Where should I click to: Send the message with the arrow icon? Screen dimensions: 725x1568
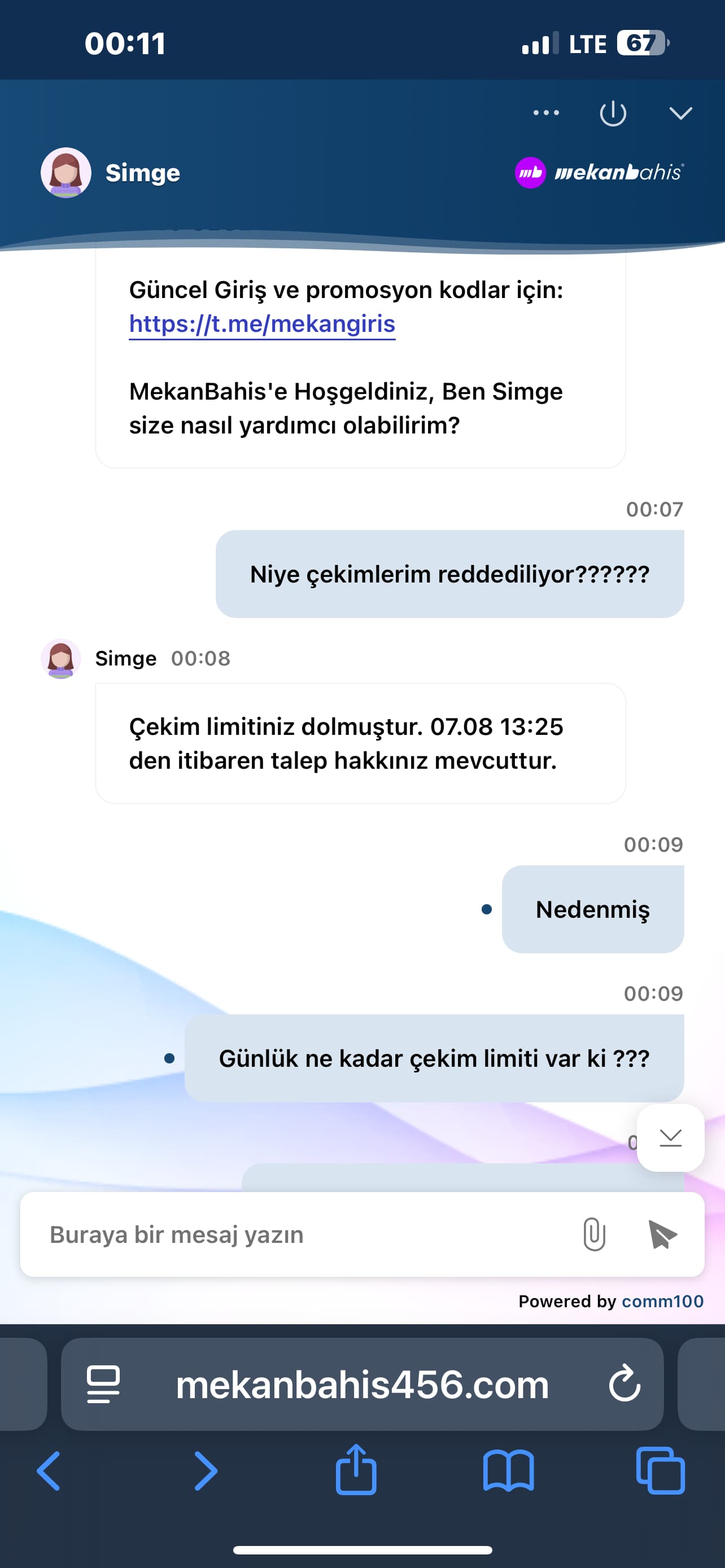coord(662,1234)
